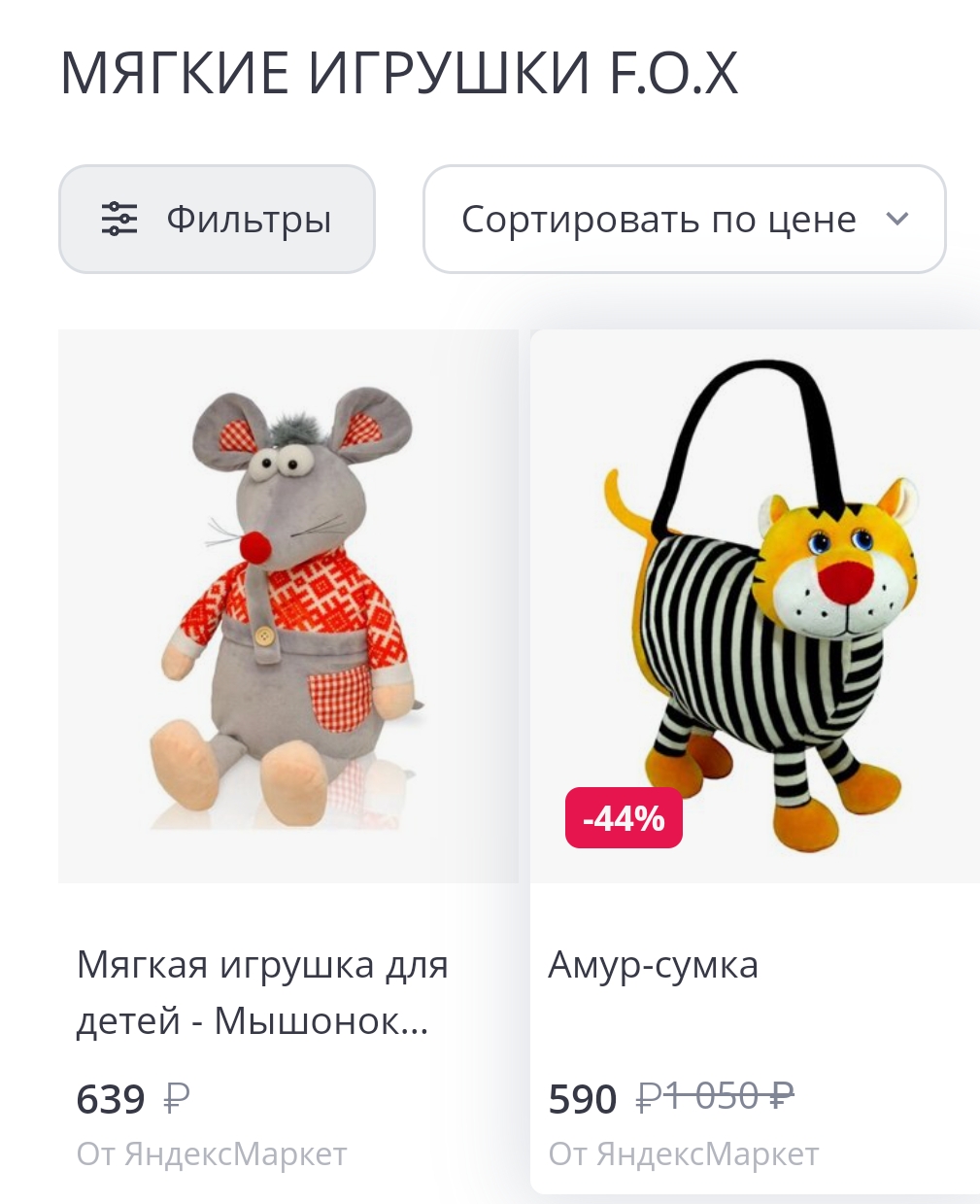Viewport: 980px width, 1204px height.
Task: Open the Фильтры filter button
Action: 217,220
